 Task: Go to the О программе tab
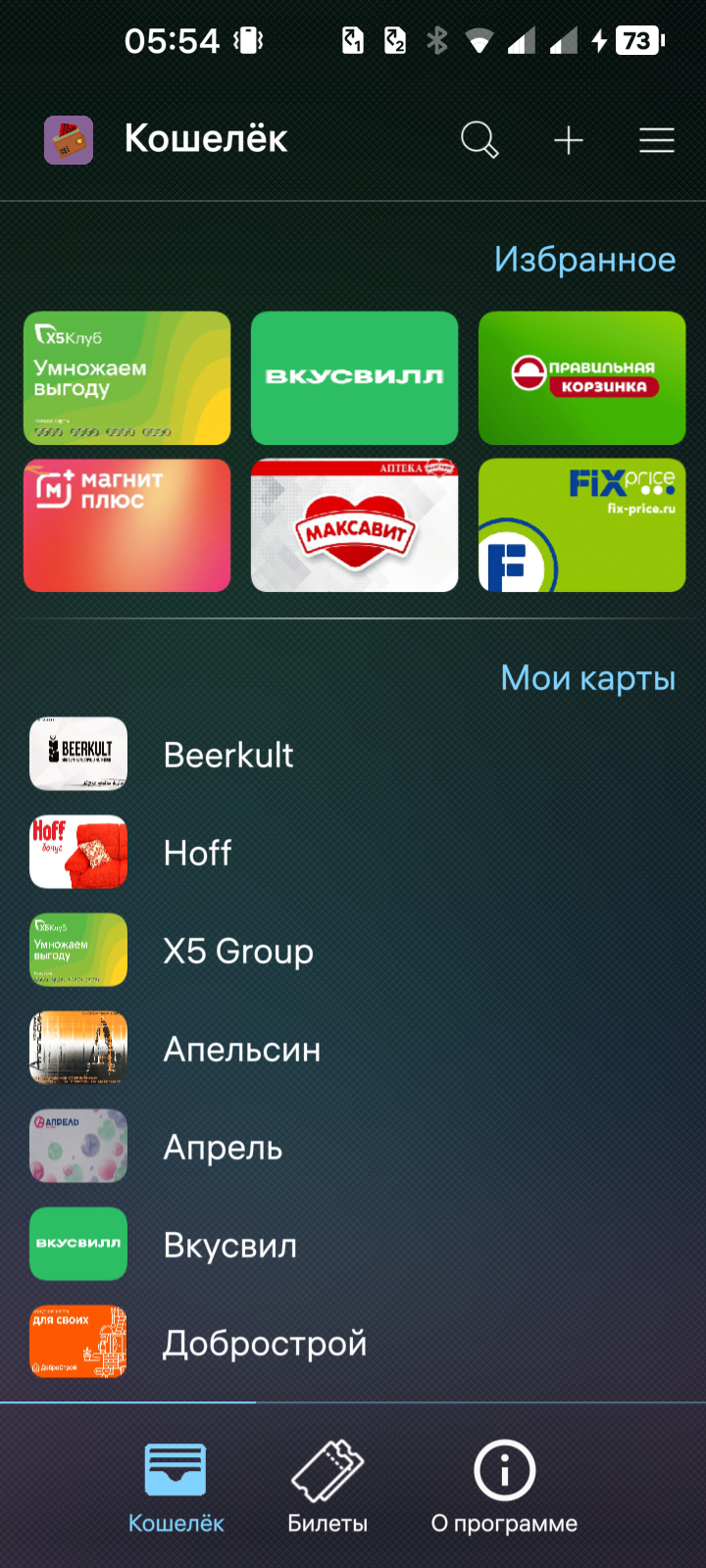[504, 1486]
